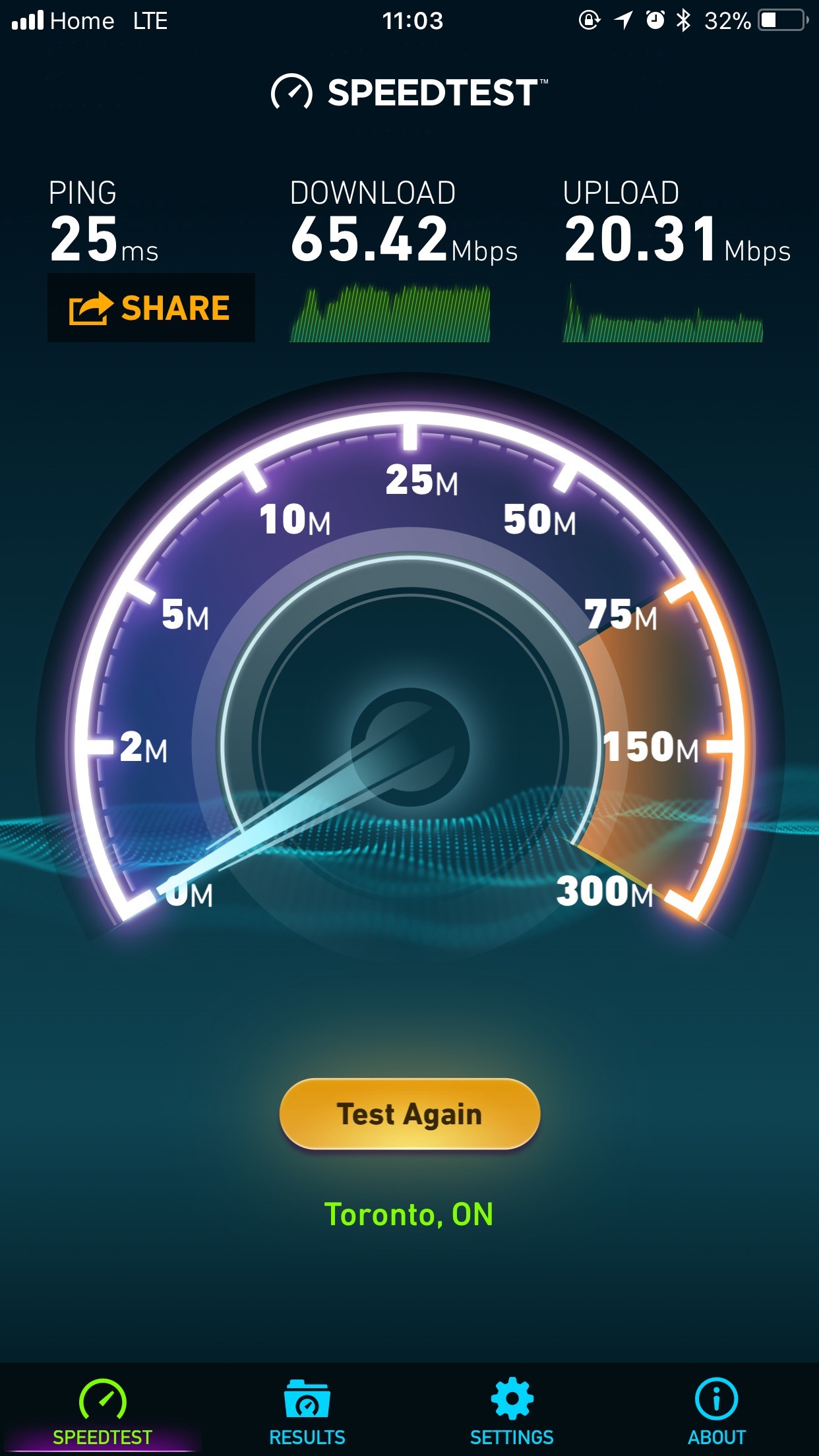Tap the Test Again button
819x1456 pixels.
pyautogui.click(x=409, y=1114)
